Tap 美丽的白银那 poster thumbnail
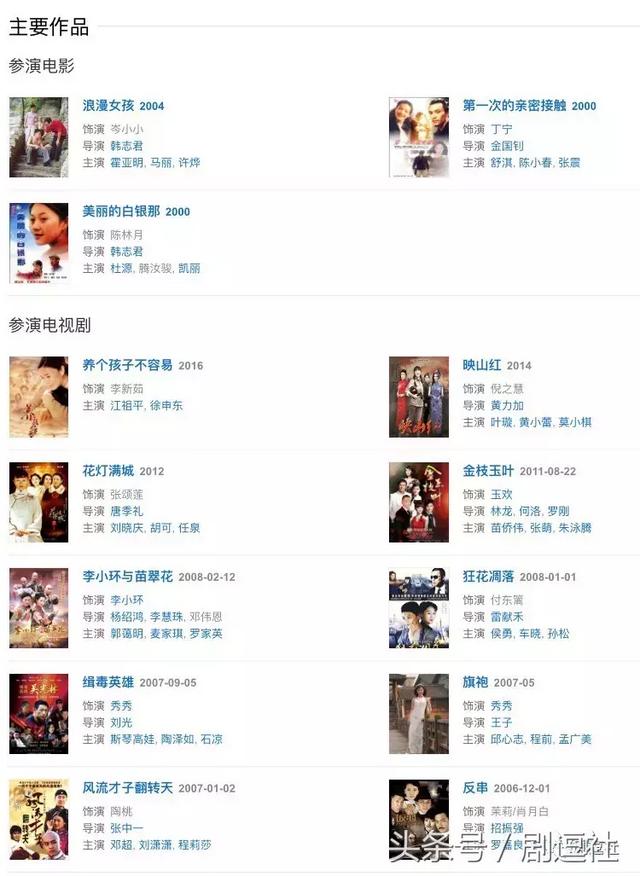640x876 pixels. [x=38, y=243]
